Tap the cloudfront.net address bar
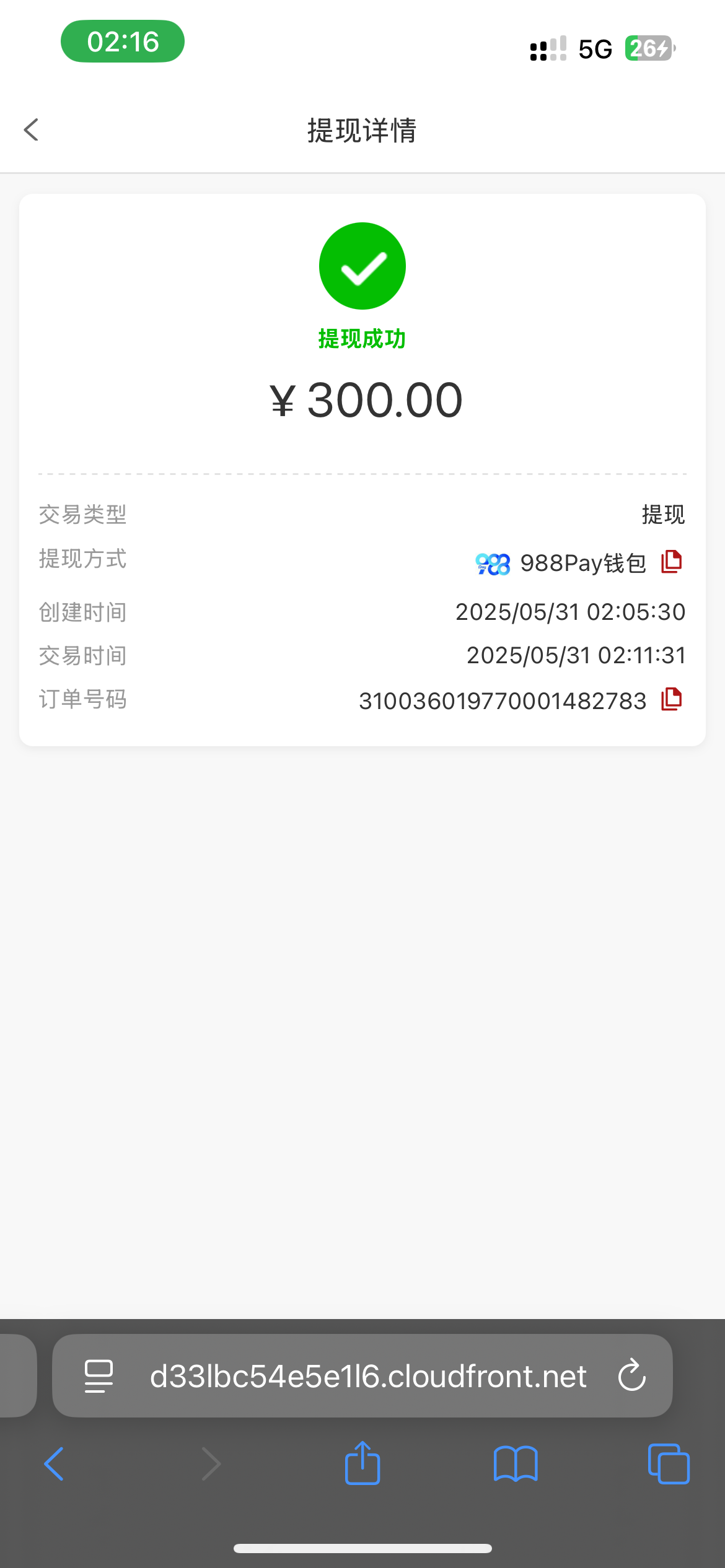The image size is (725, 1568). (x=368, y=1376)
